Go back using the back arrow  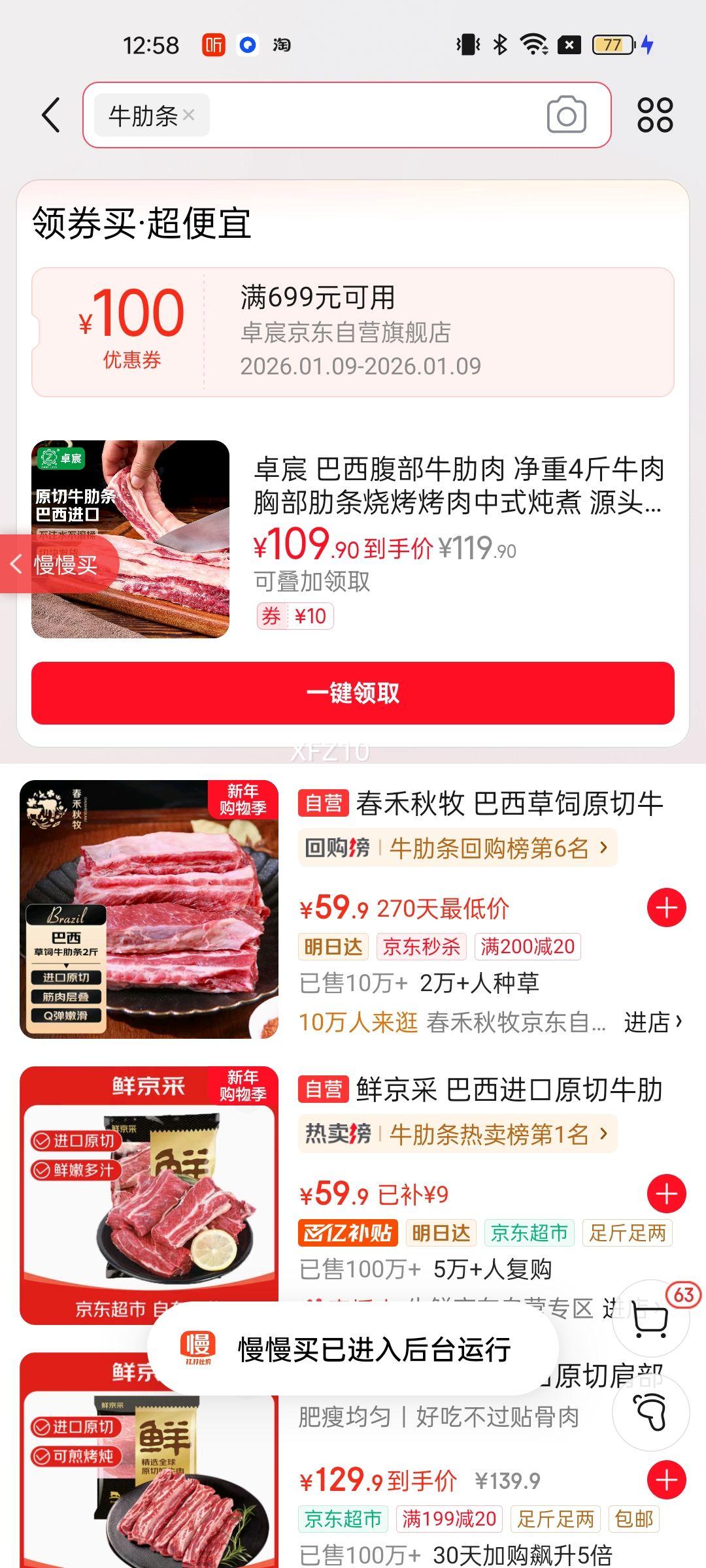[x=51, y=116]
